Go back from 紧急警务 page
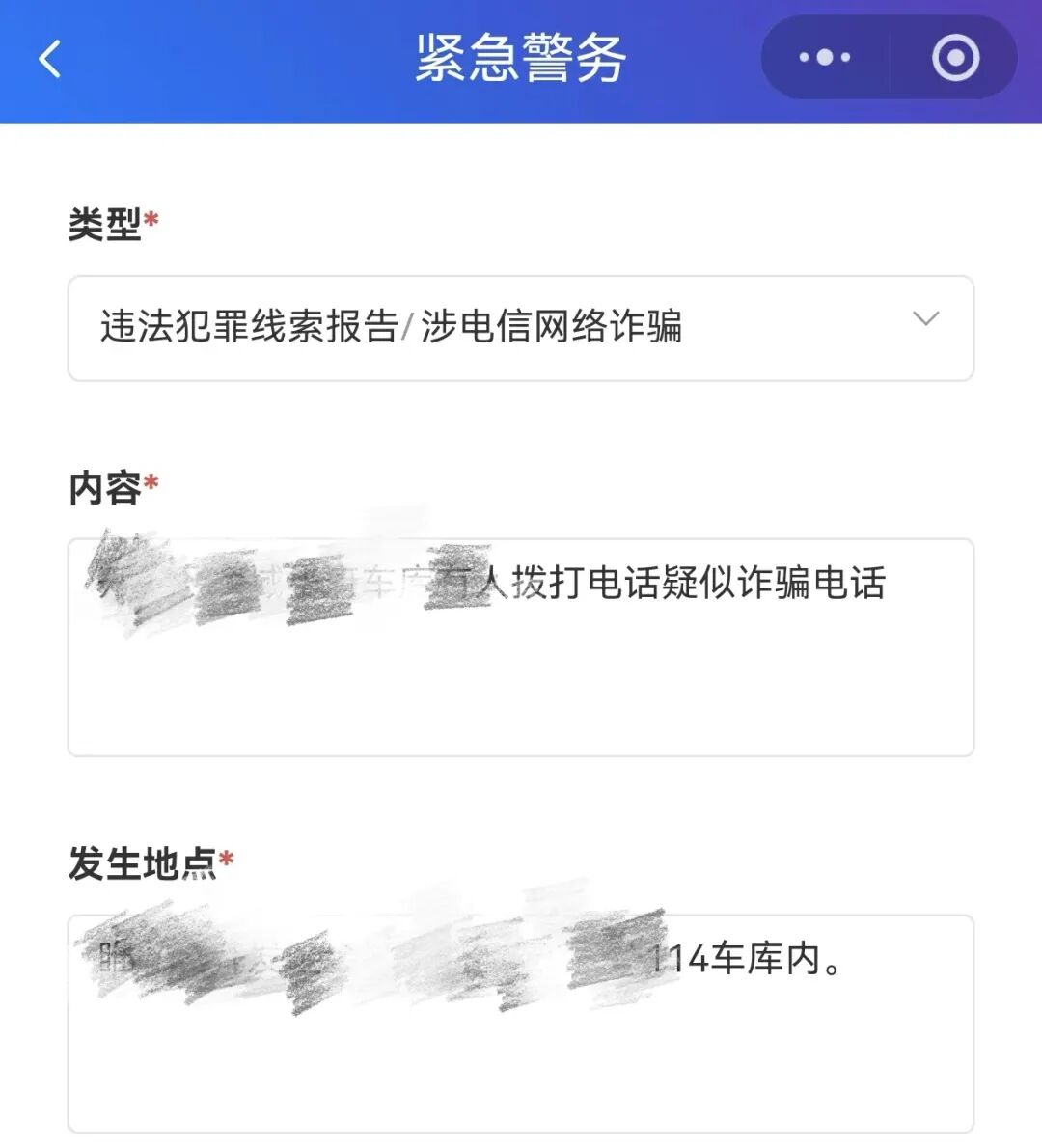1042x1148 pixels. click(50, 59)
